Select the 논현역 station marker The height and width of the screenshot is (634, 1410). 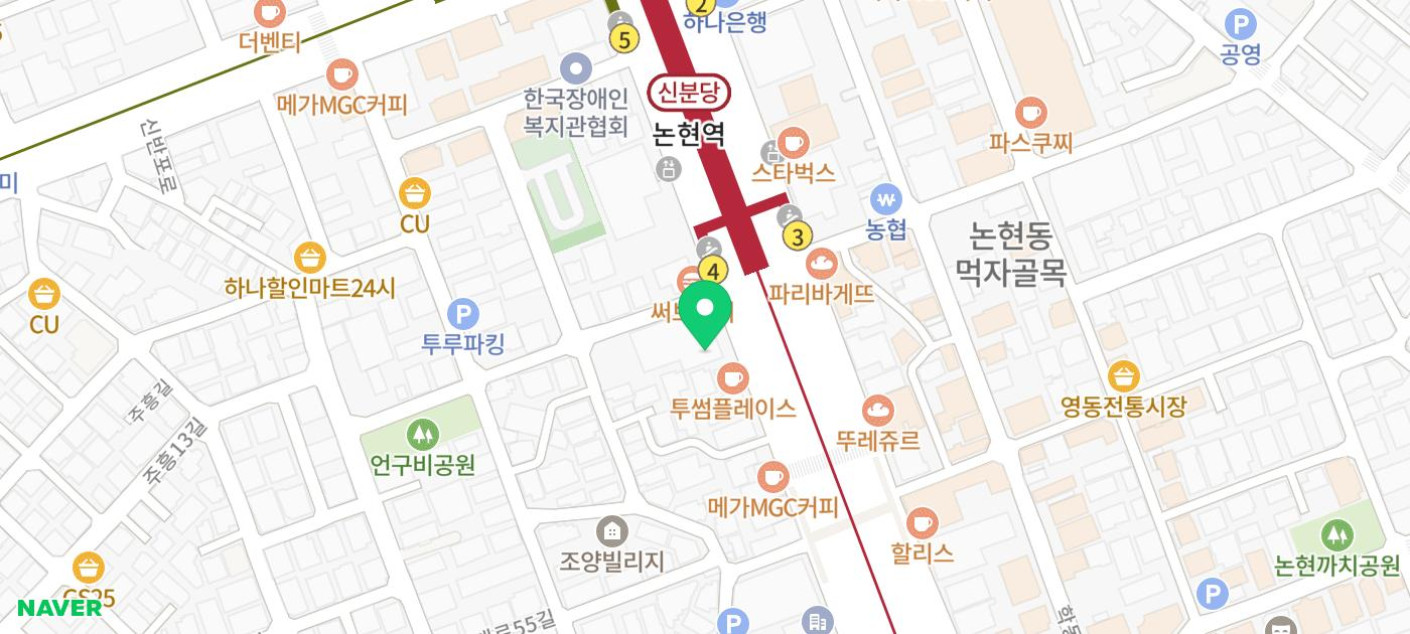[x=689, y=94]
